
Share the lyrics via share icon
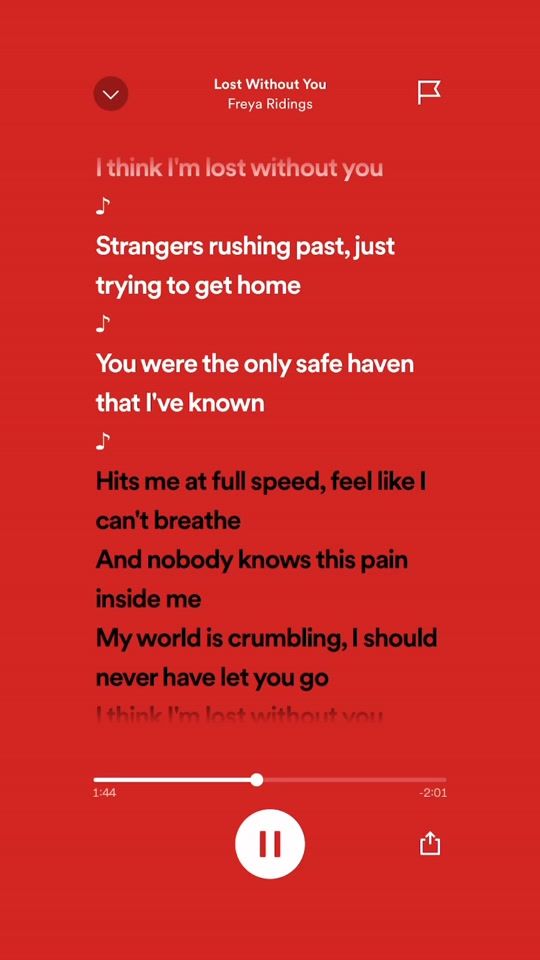(x=430, y=843)
